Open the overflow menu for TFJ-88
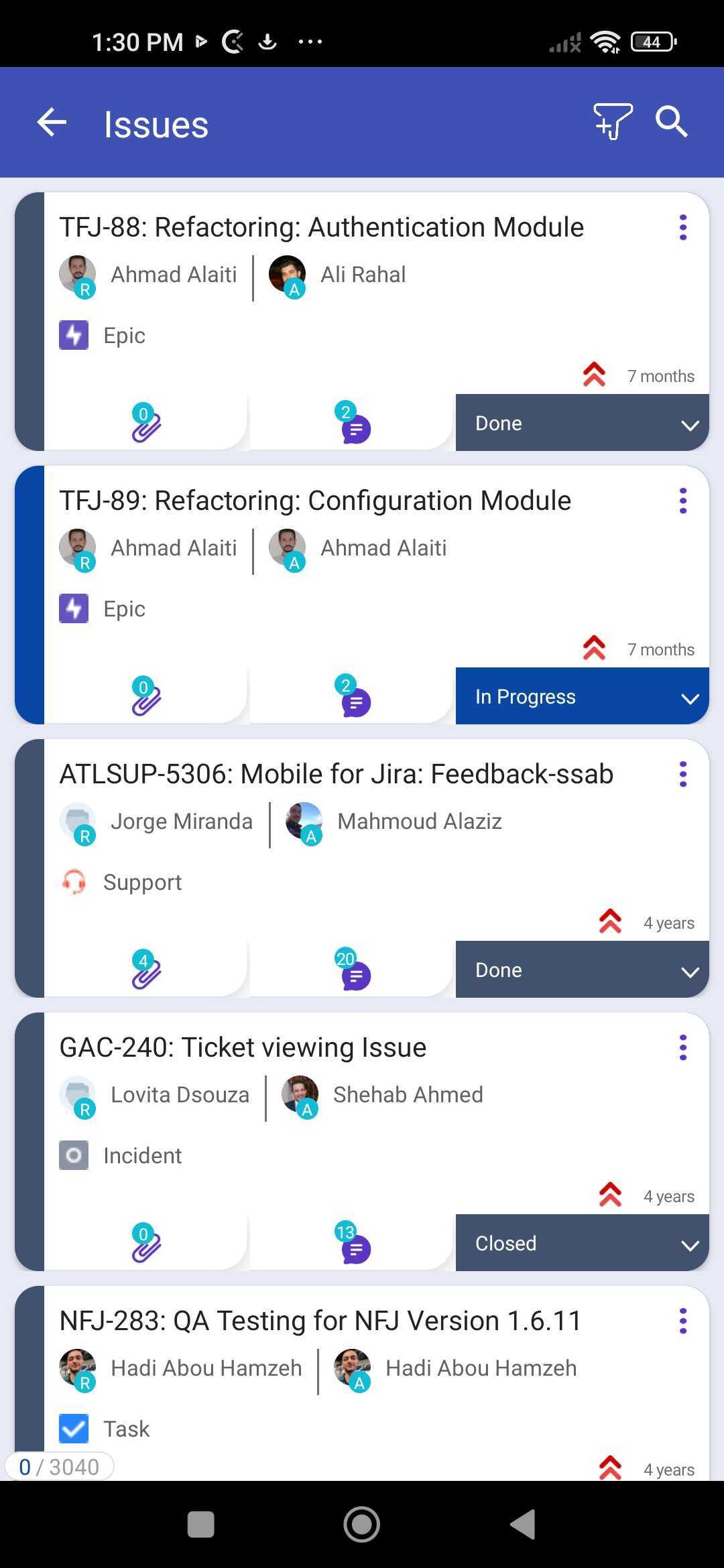The image size is (724, 1568). (682, 228)
